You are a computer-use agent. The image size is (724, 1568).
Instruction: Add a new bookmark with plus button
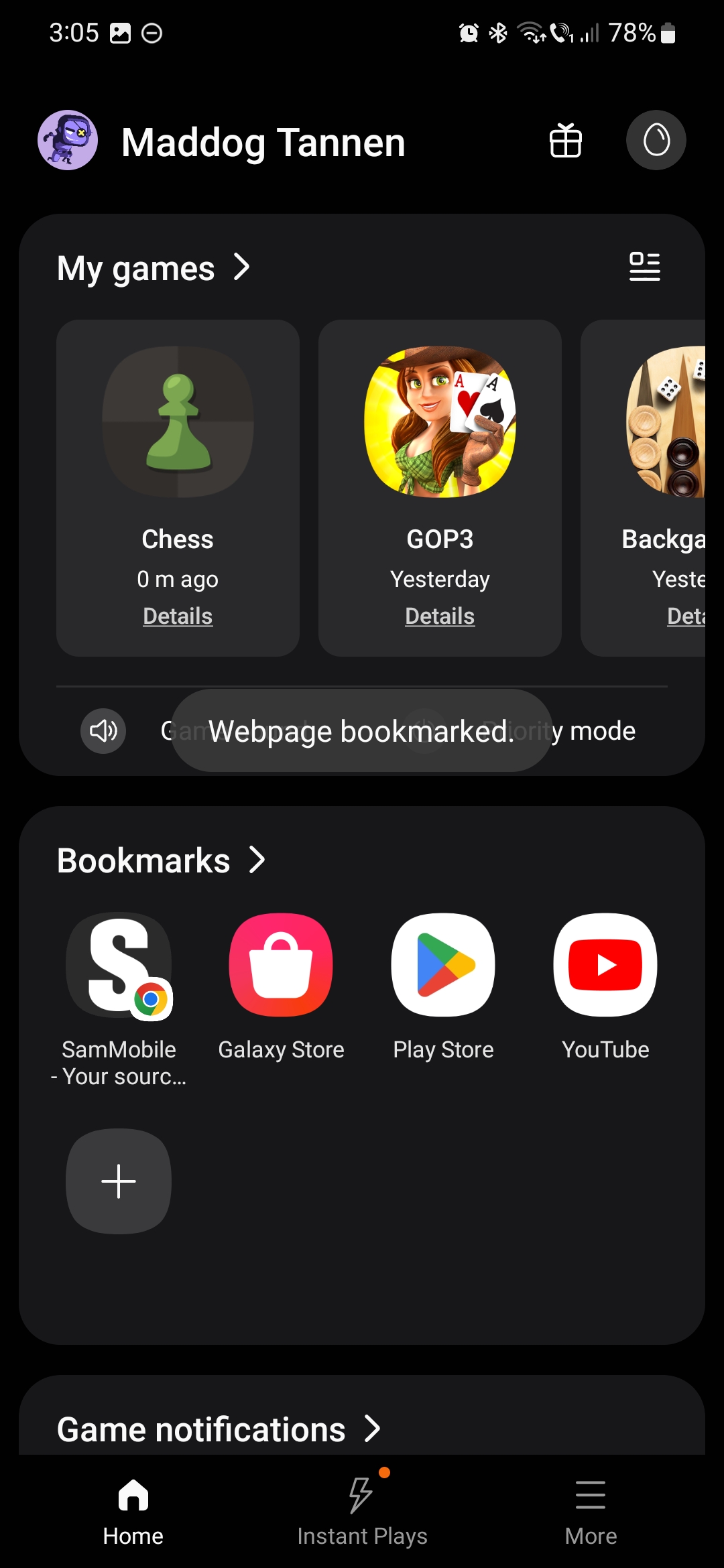[x=119, y=1181]
